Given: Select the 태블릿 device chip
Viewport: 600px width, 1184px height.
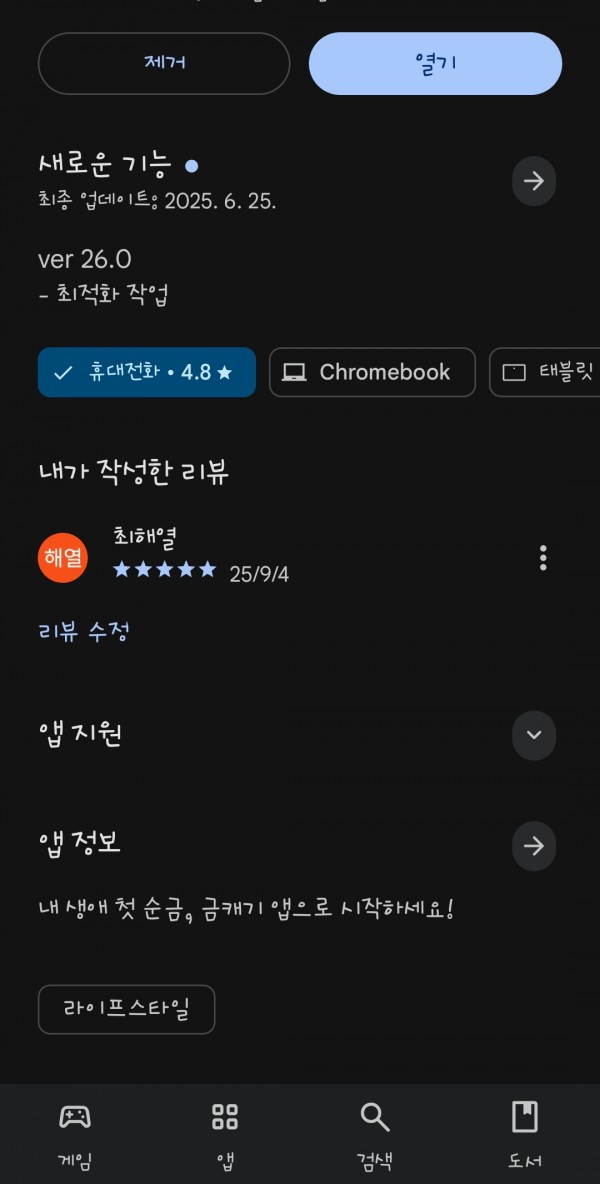Looking at the screenshot, I should [545, 372].
